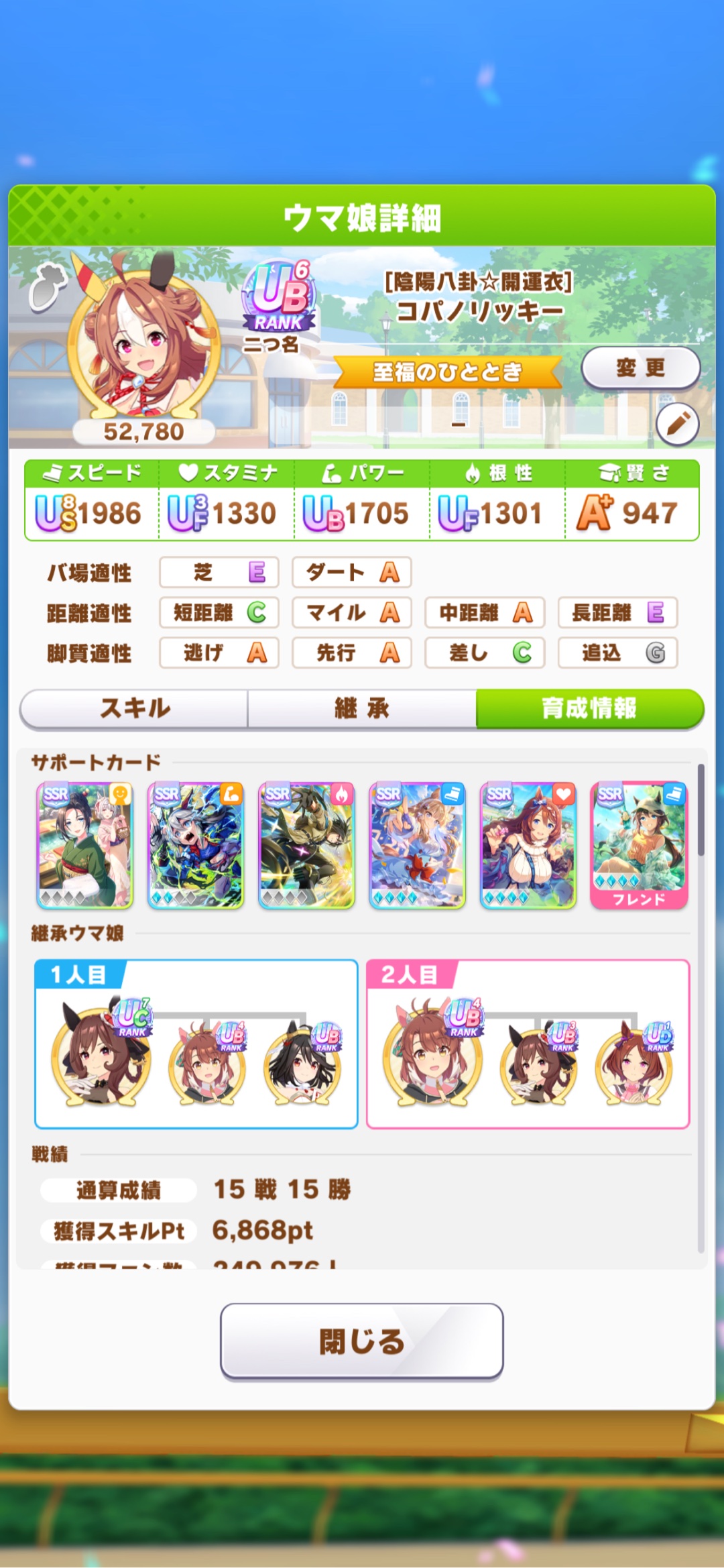The image size is (724, 1568).
Task: Switch to the スキル tab
Action: click(134, 708)
